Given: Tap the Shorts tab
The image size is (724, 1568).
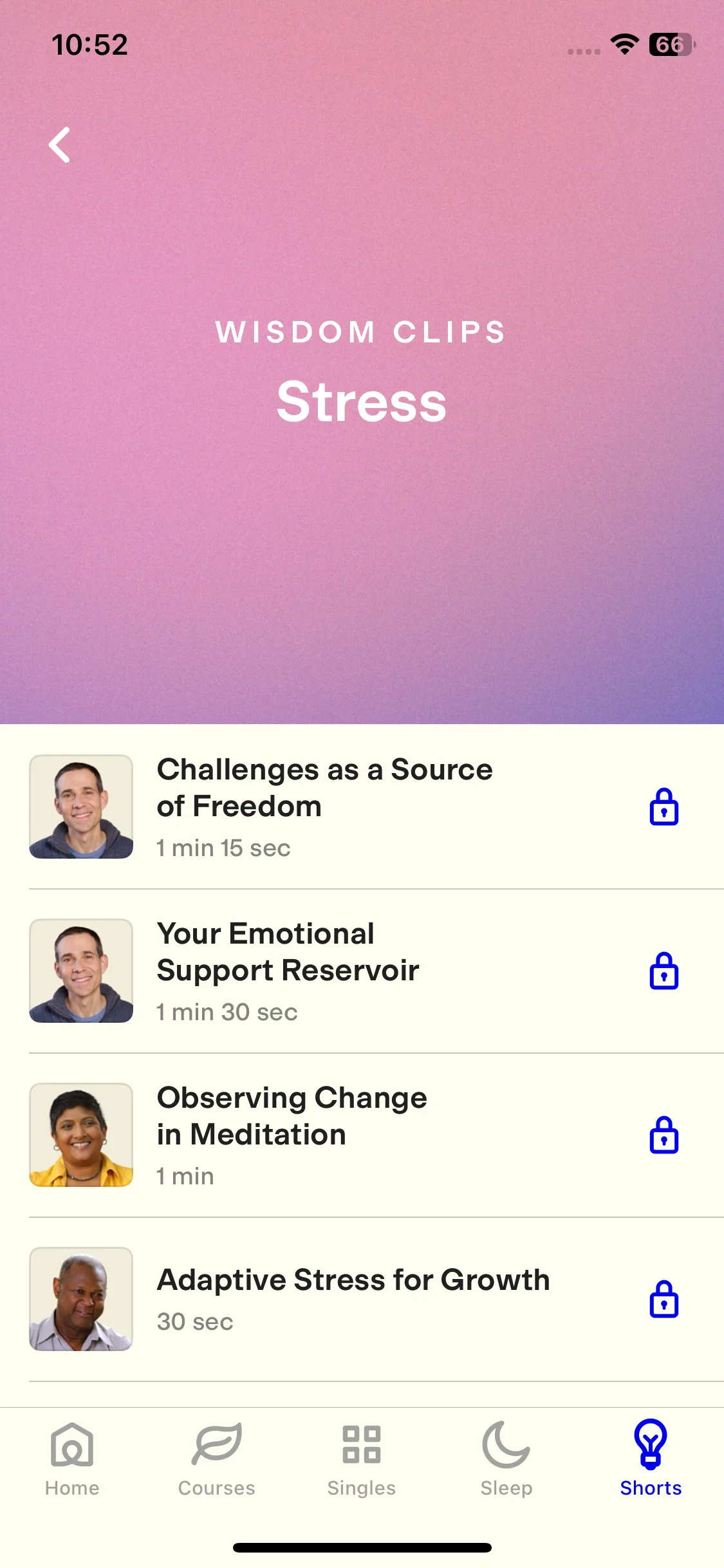Looking at the screenshot, I should (651, 1459).
